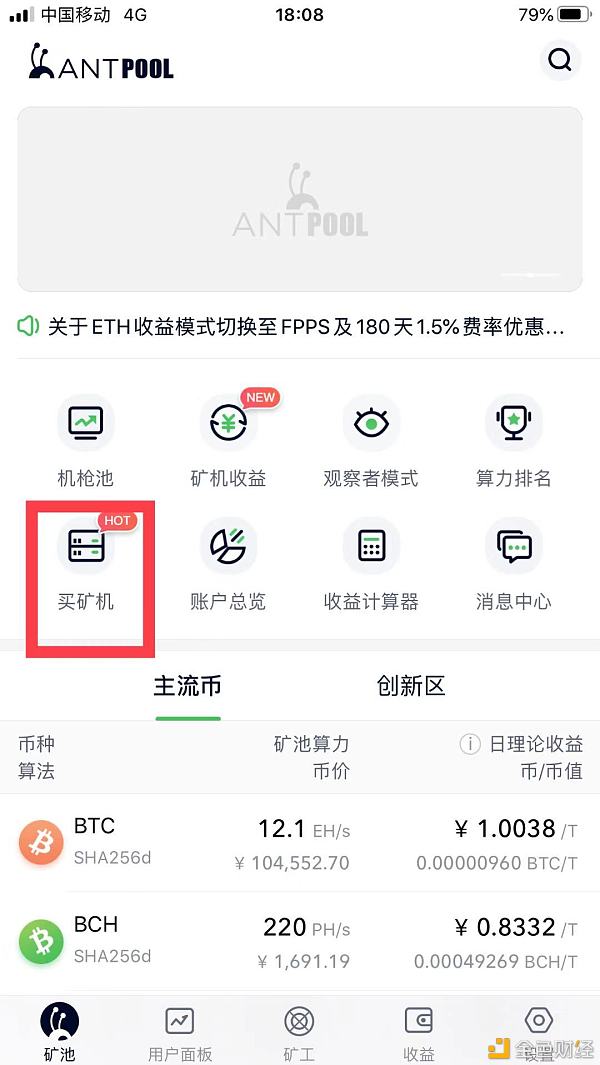Open 矿机收益

228,440
